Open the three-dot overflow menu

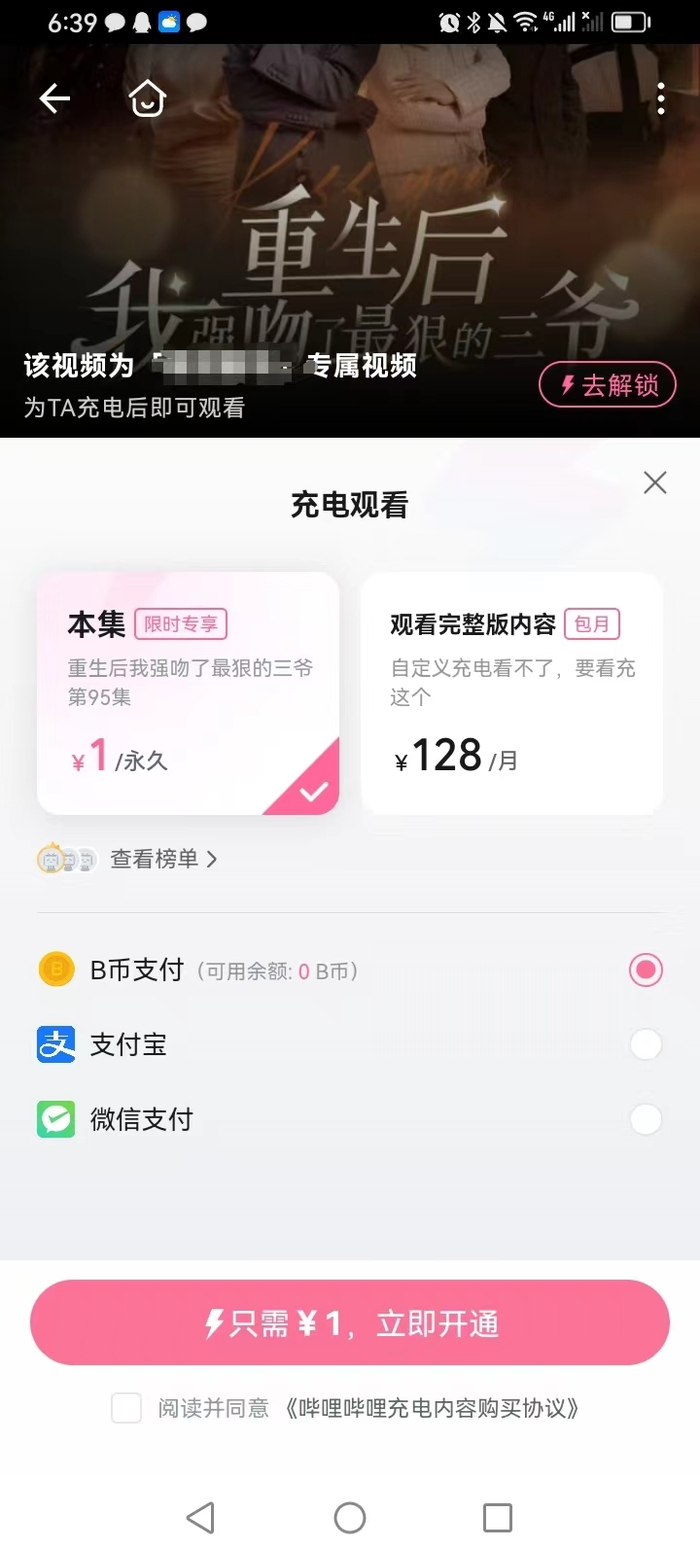(x=660, y=98)
